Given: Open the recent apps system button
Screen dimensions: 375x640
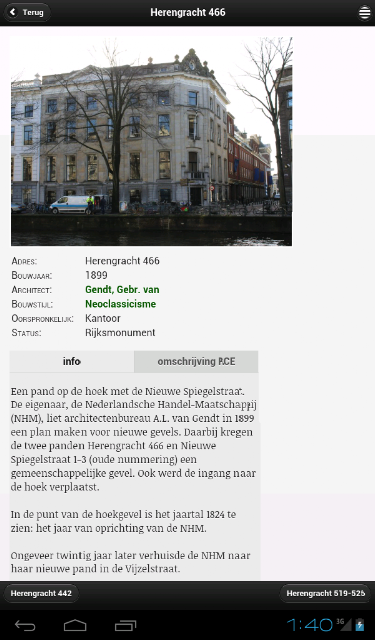Looking at the screenshot, I should click(125, 625).
